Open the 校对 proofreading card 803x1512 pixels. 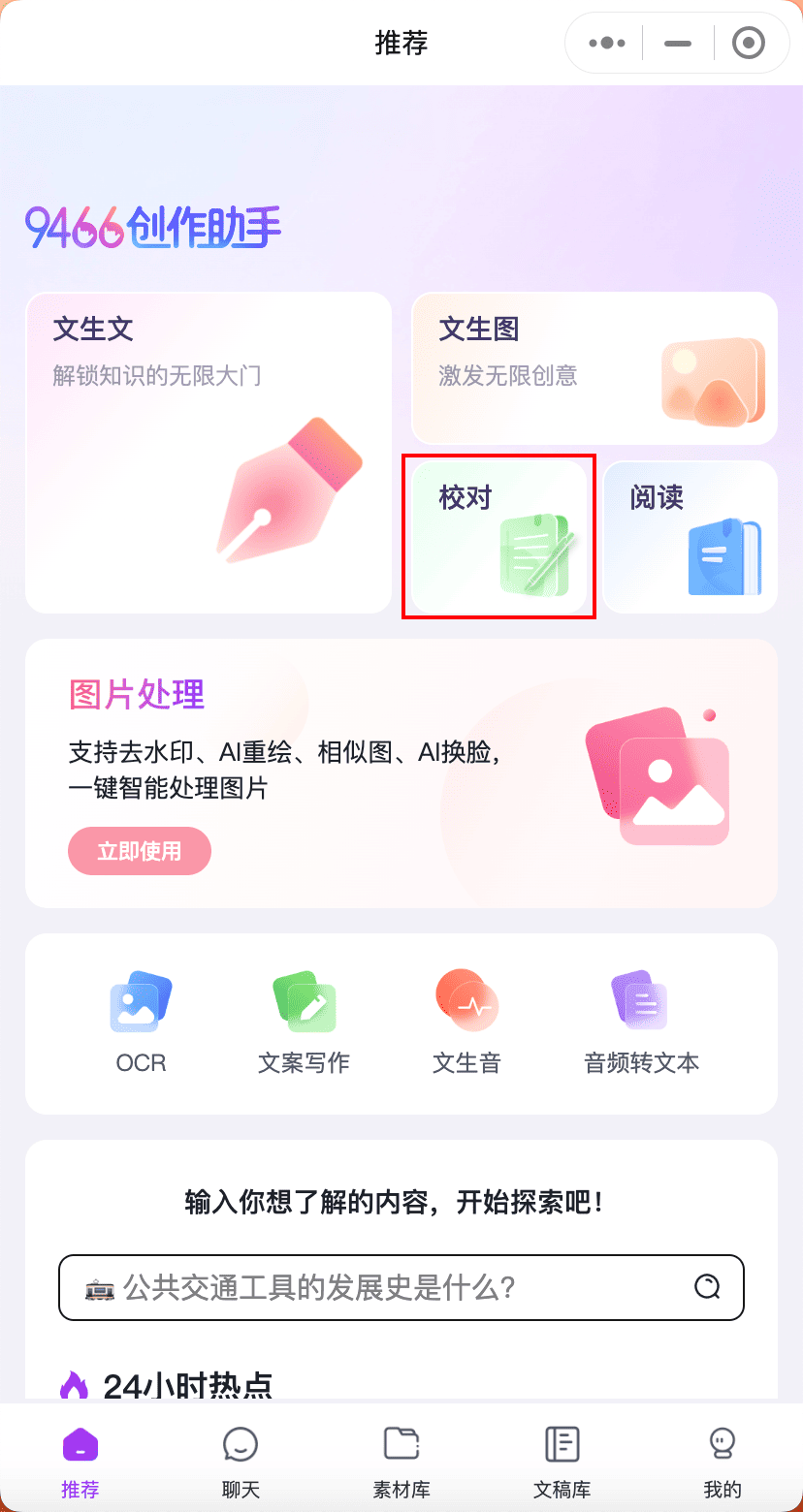tap(499, 536)
